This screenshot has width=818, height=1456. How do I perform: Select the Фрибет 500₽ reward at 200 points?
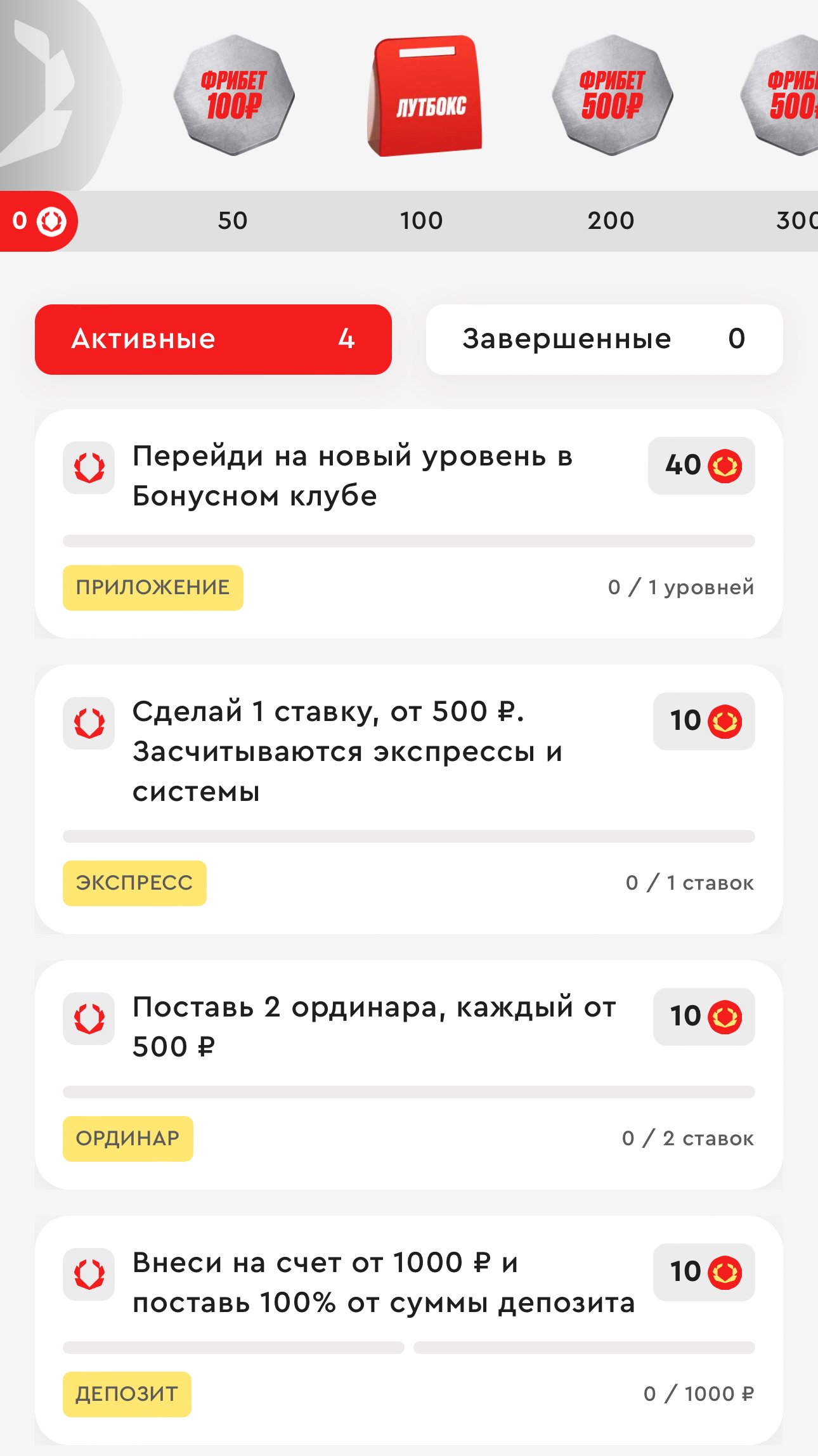(612, 95)
